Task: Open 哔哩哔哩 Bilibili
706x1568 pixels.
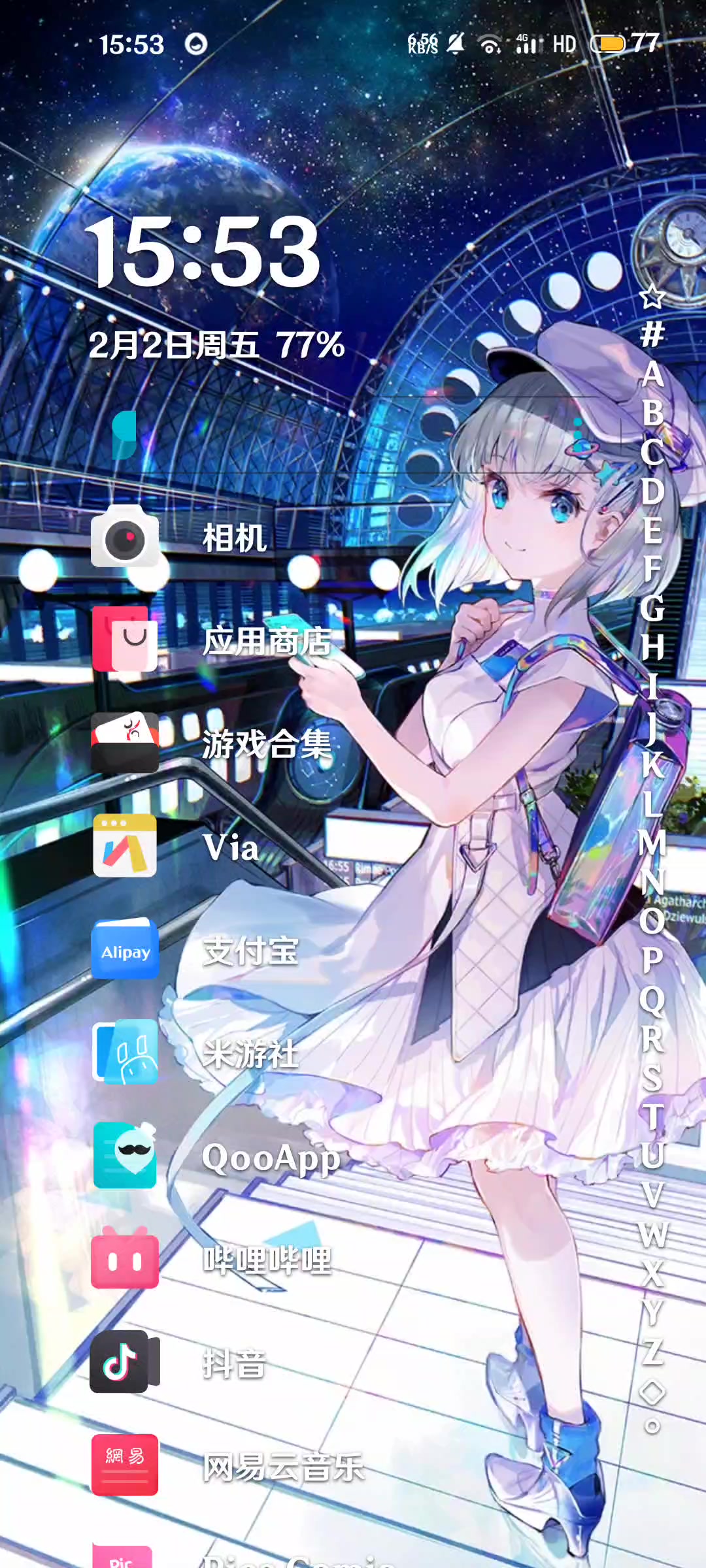Action: coord(210,1260)
